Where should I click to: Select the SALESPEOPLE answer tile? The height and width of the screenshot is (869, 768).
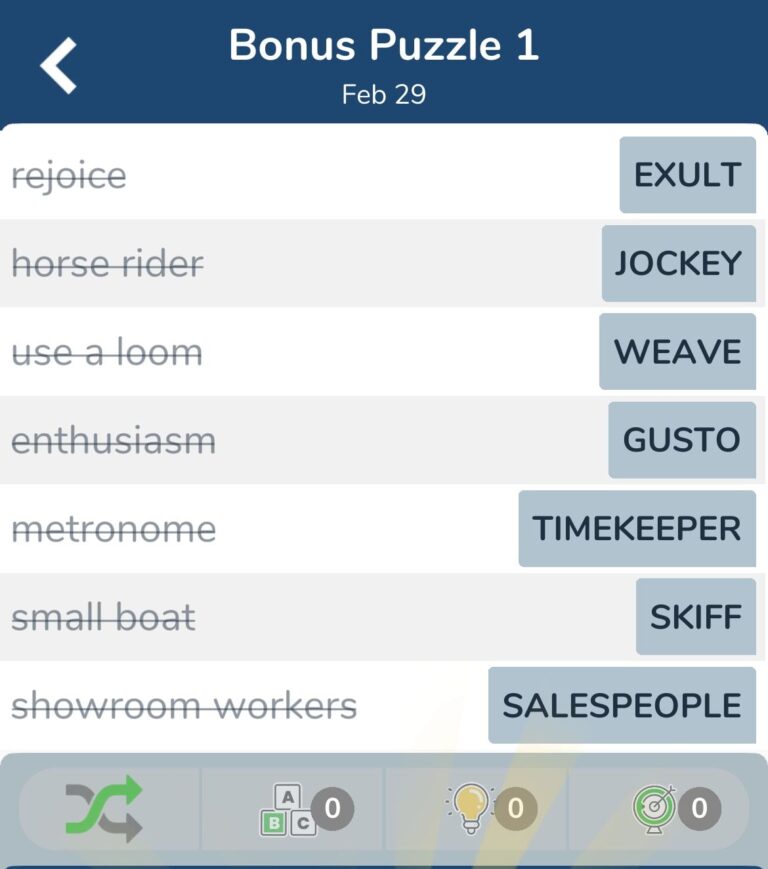[x=621, y=705]
